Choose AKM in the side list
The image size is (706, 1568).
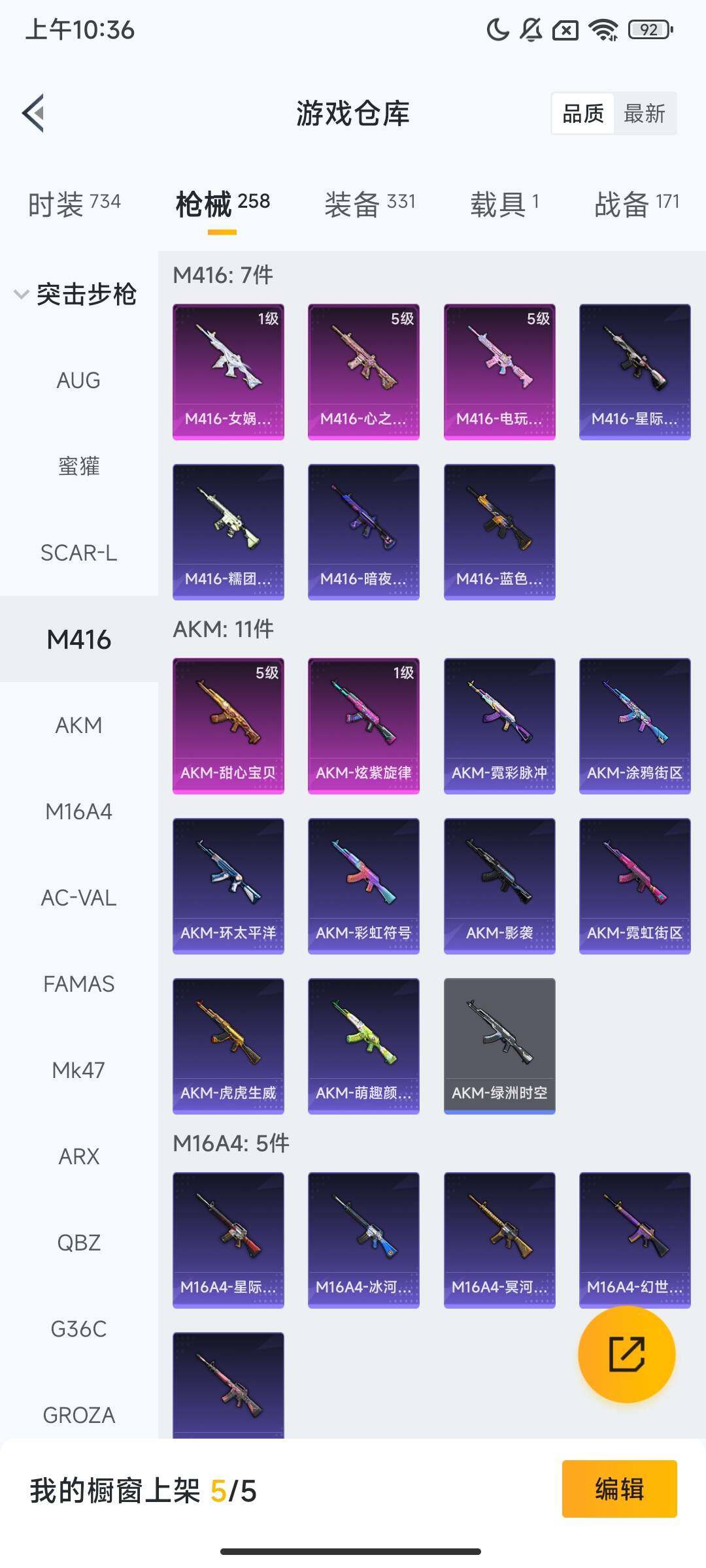pyautogui.click(x=78, y=725)
